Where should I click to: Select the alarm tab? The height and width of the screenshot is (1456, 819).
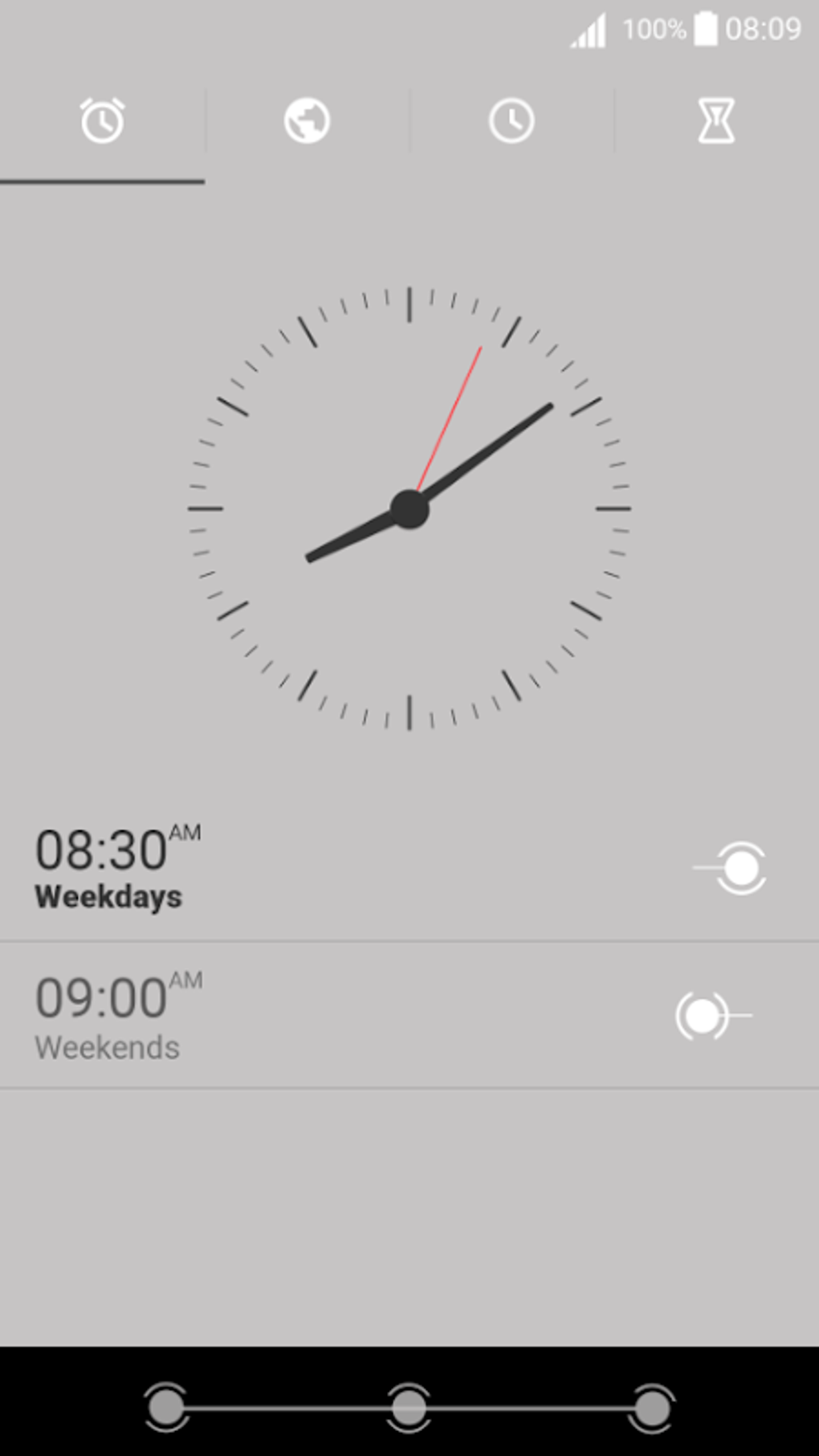coord(103,121)
